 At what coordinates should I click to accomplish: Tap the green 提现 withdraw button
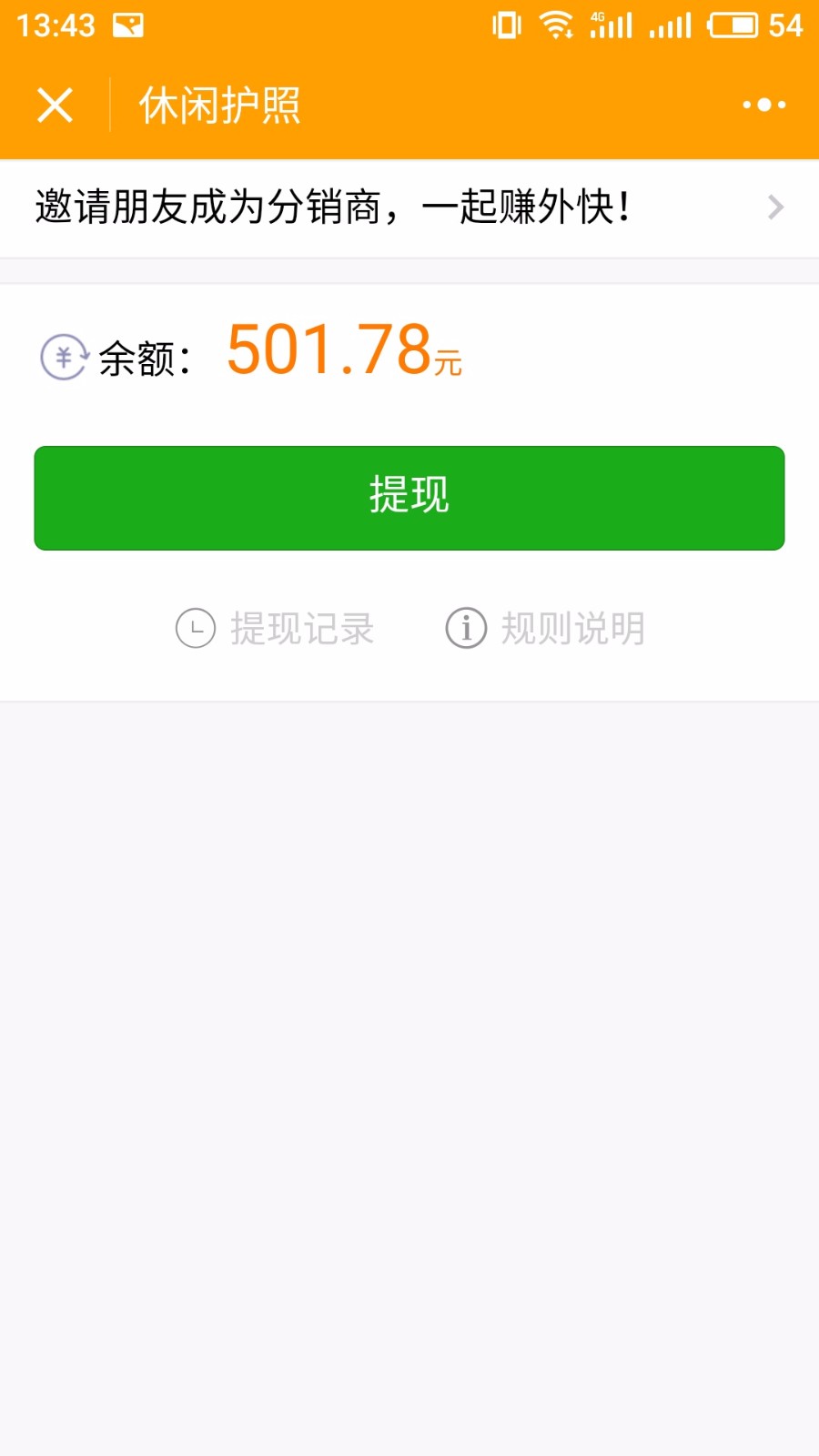(409, 498)
